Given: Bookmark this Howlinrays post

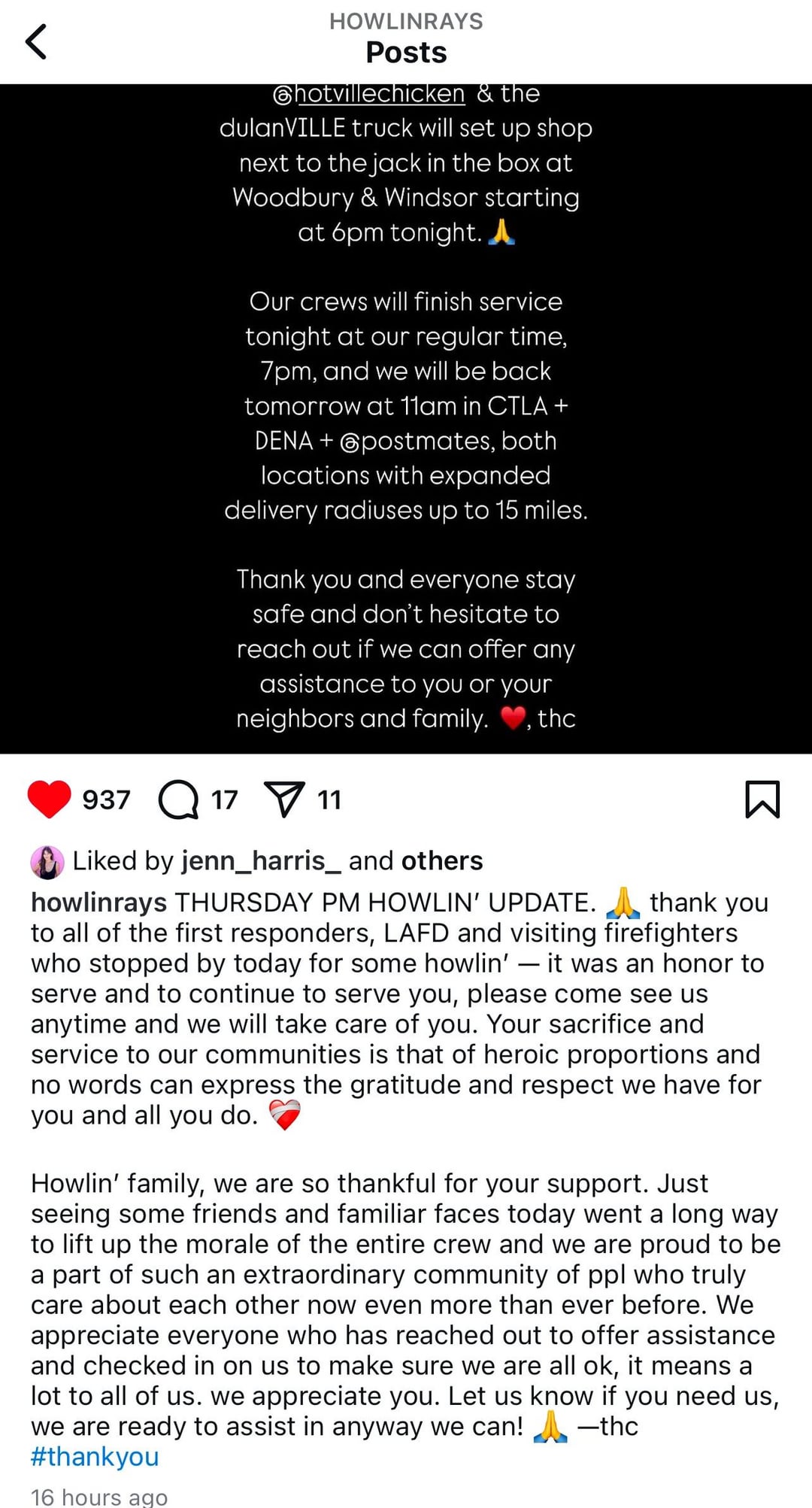Looking at the screenshot, I should 762,799.
